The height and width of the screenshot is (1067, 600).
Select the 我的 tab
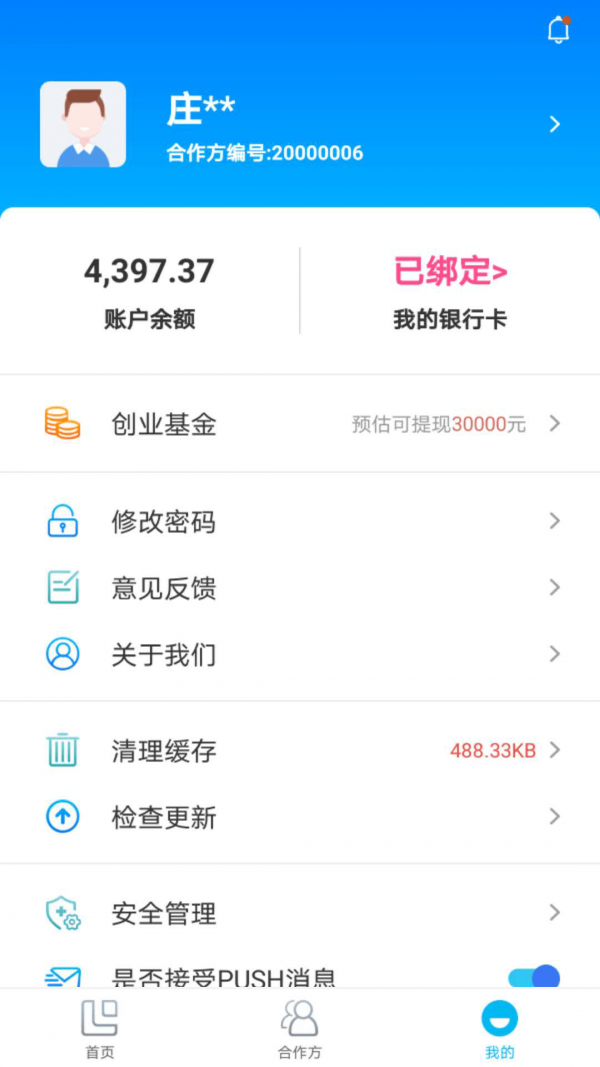coord(499,1028)
